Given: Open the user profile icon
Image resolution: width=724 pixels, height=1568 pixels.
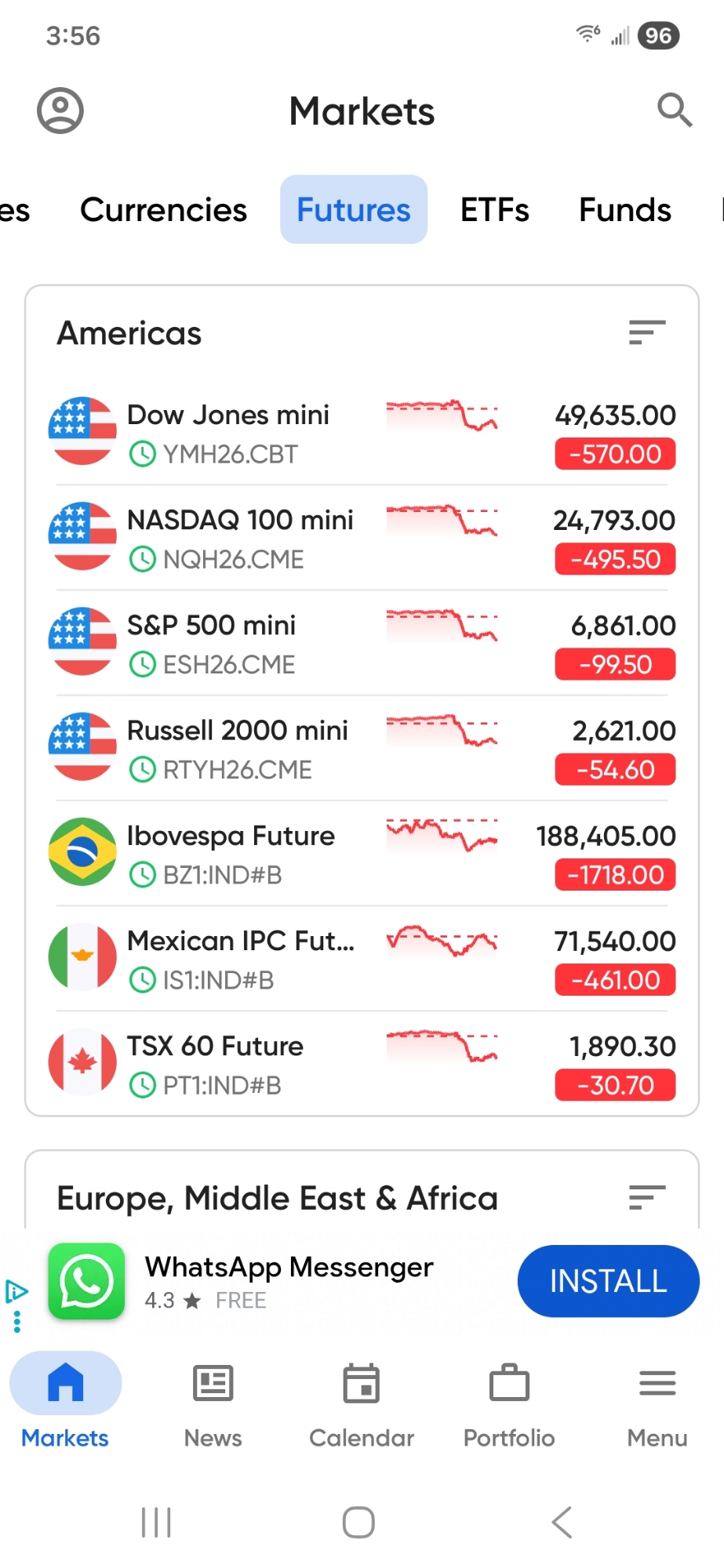Looking at the screenshot, I should pos(60,111).
